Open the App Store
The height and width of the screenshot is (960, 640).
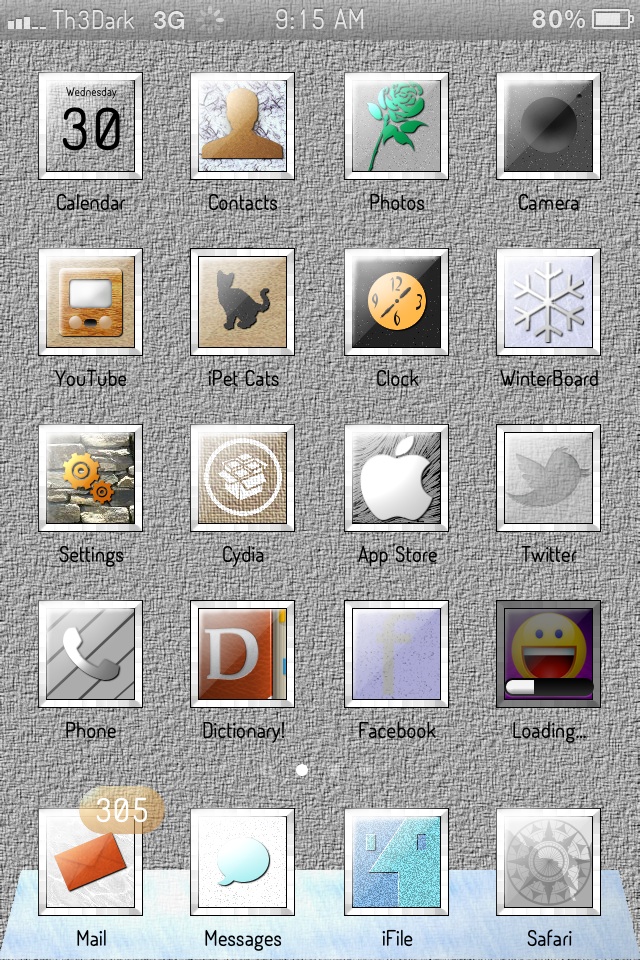(396, 478)
